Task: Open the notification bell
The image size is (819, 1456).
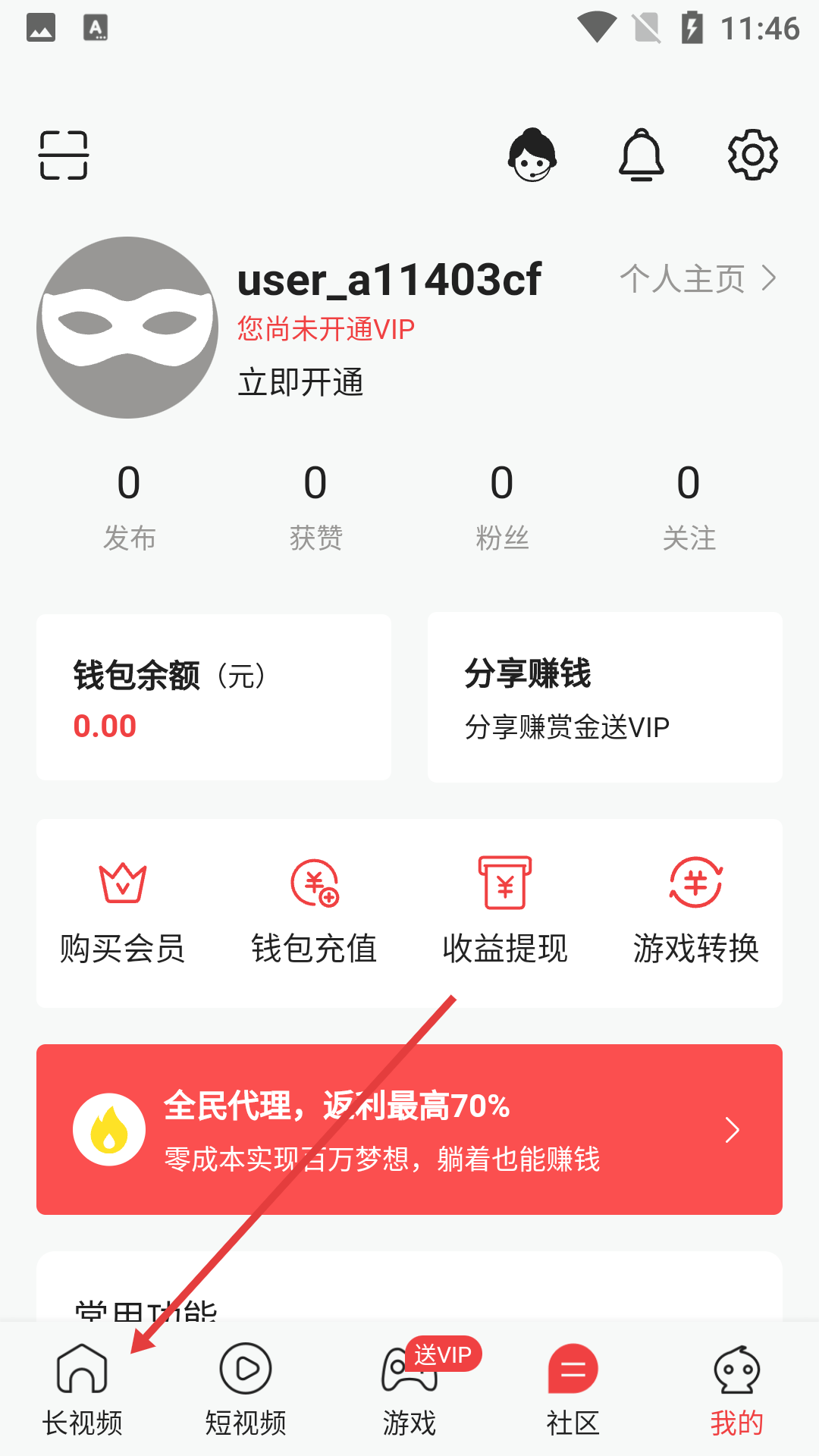Action: (642, 154)
